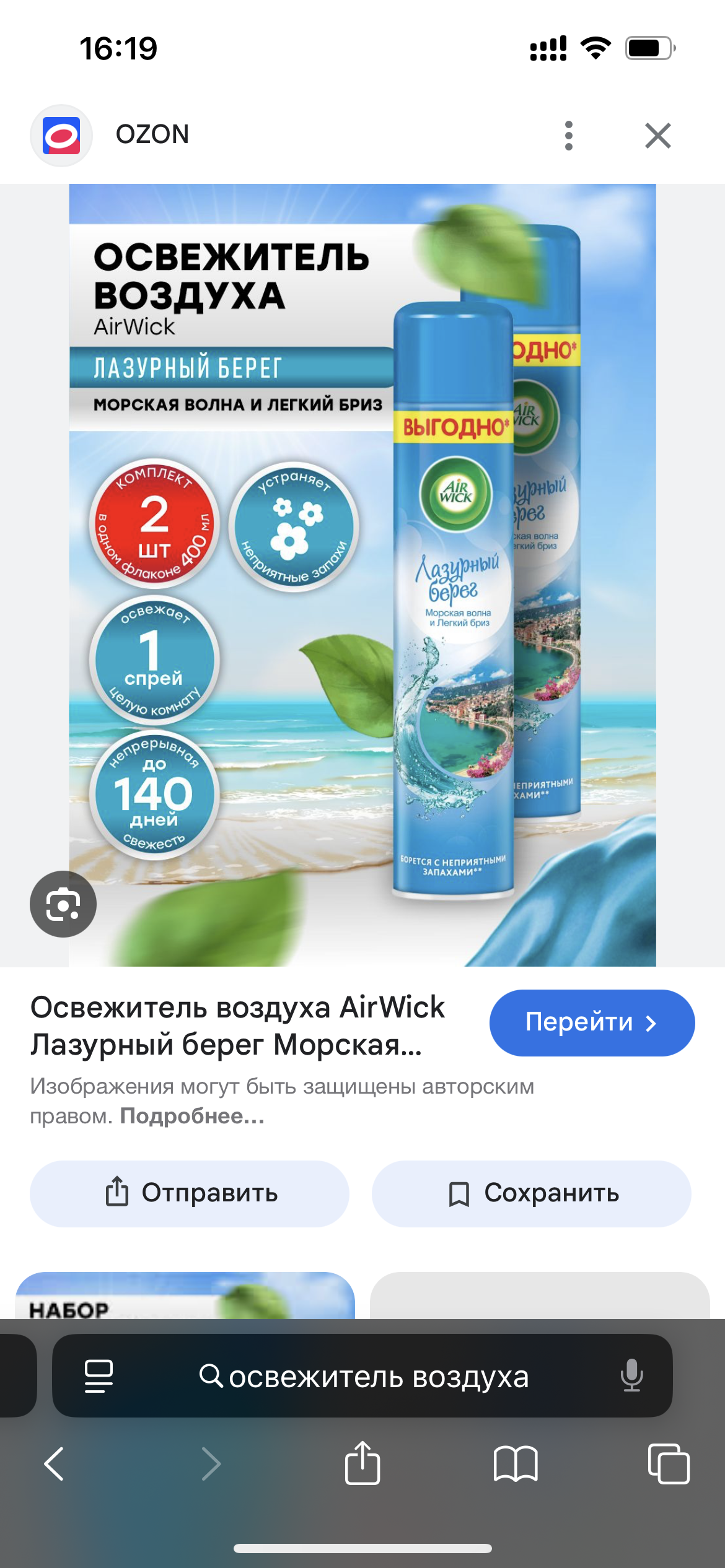Image resolution: width=725 pixels, height=1568 pixels.
Task: Open the three-dot overflow menu
Action: [x=569, y=136]
